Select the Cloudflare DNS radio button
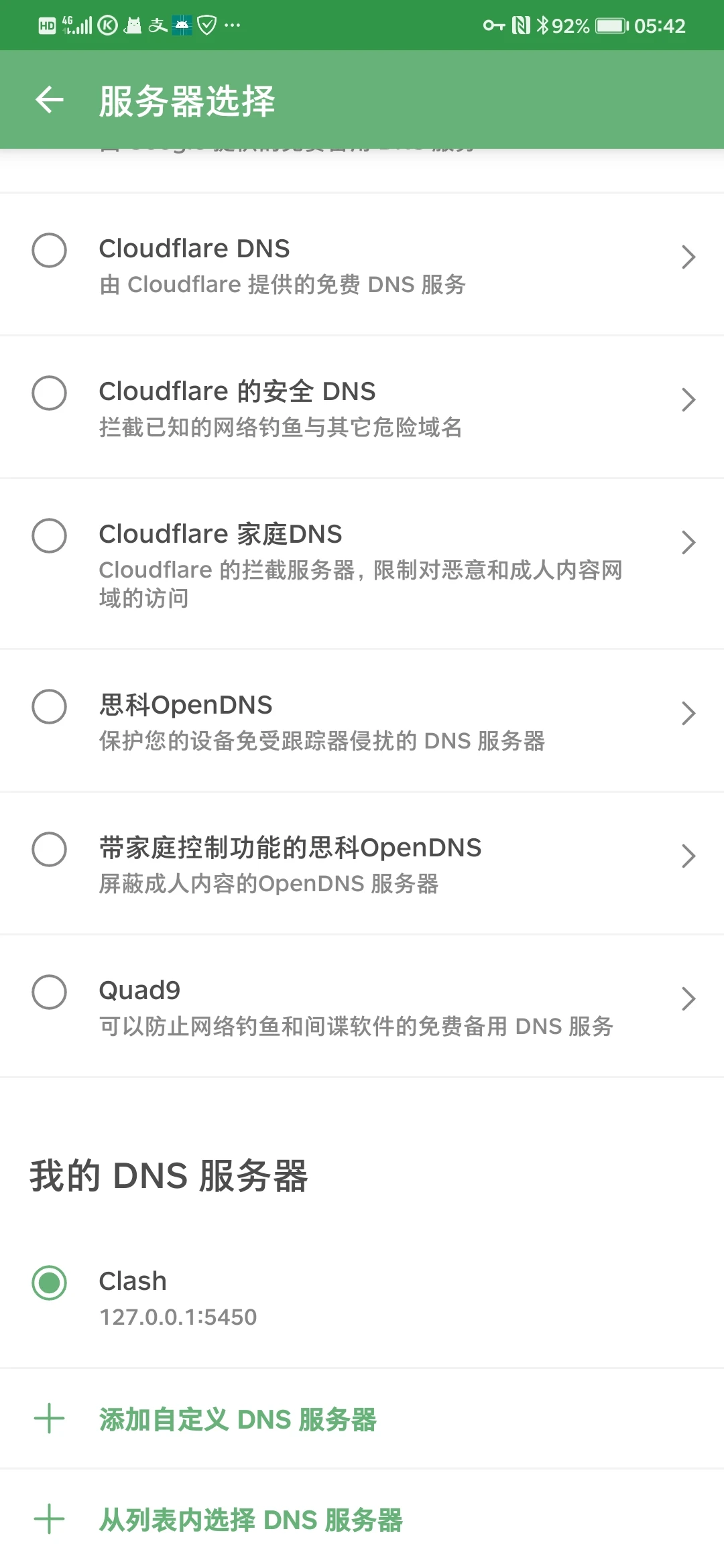Image resolution: width=724 pixels, height=1568 pixels. click(x=49, y=251)
